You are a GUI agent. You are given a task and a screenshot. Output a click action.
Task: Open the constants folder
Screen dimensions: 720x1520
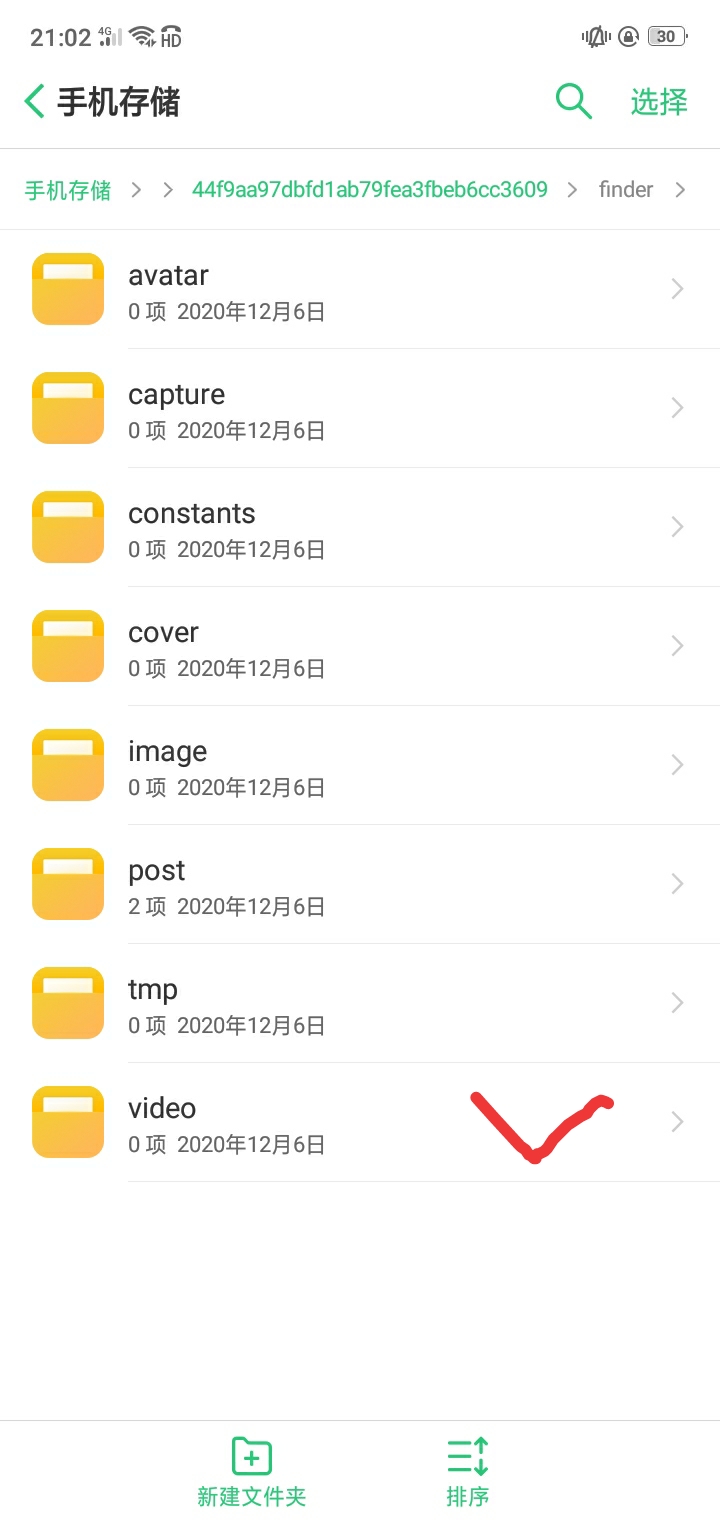(x=360, y=527)
